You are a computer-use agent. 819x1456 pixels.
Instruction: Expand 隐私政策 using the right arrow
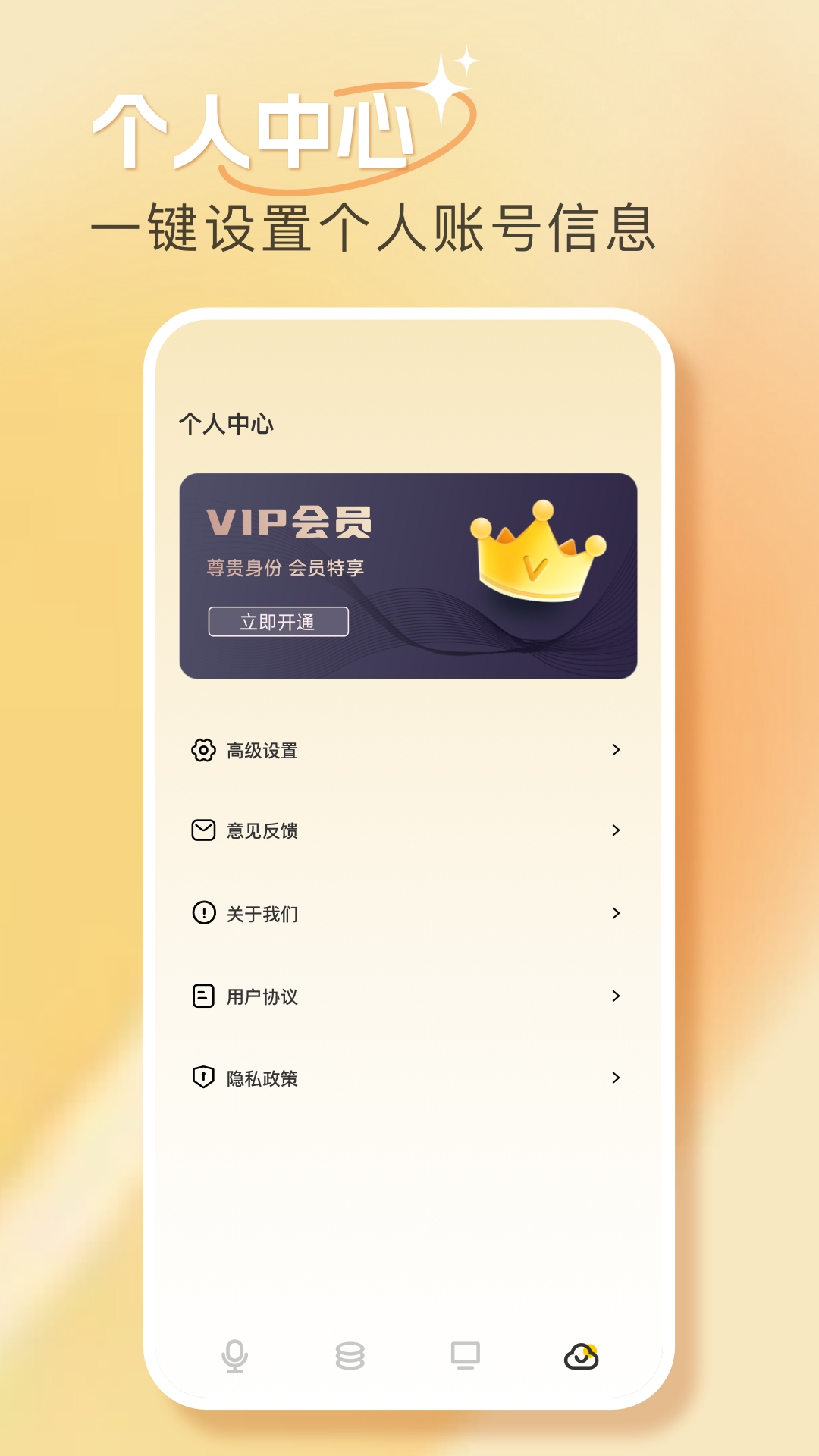coord(616,1078)
